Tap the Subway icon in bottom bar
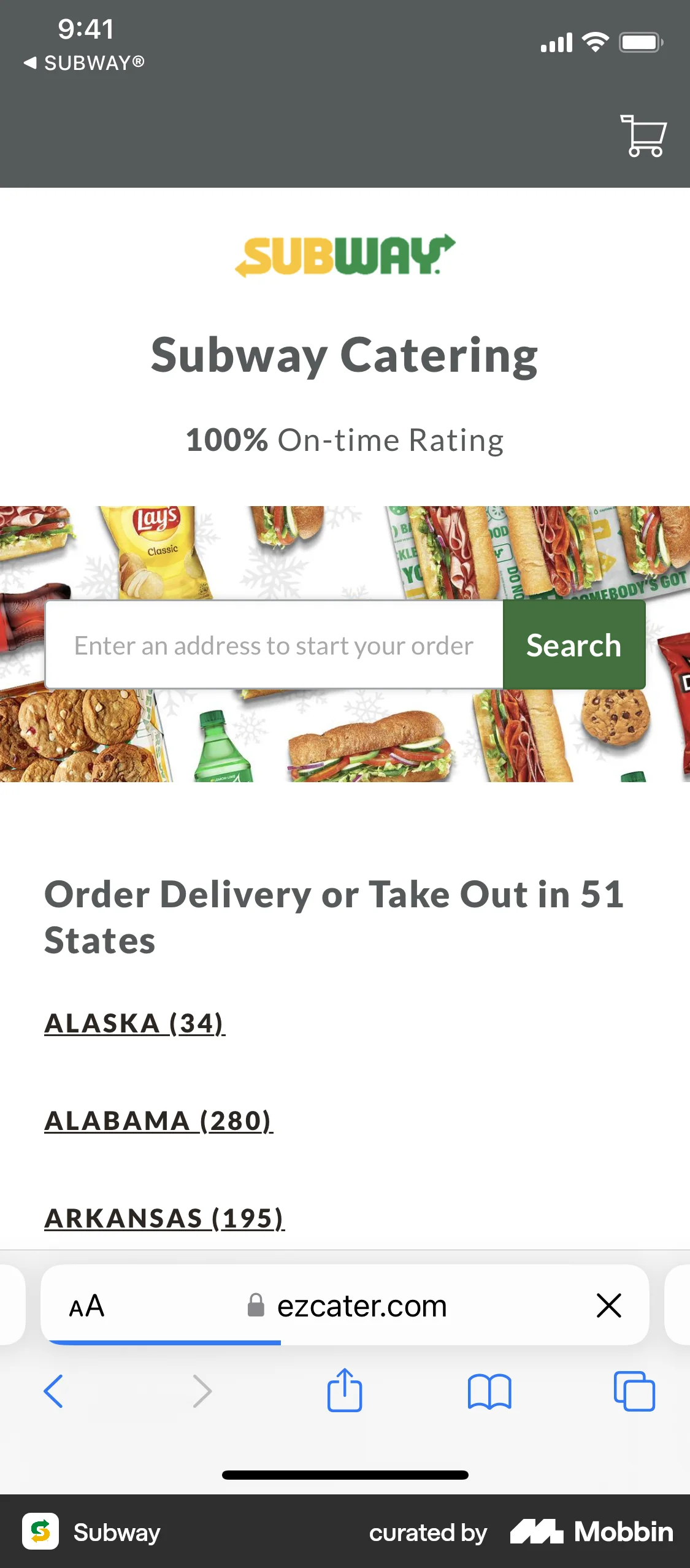This screenshot has width=690, height=1568. [39, 1532]
